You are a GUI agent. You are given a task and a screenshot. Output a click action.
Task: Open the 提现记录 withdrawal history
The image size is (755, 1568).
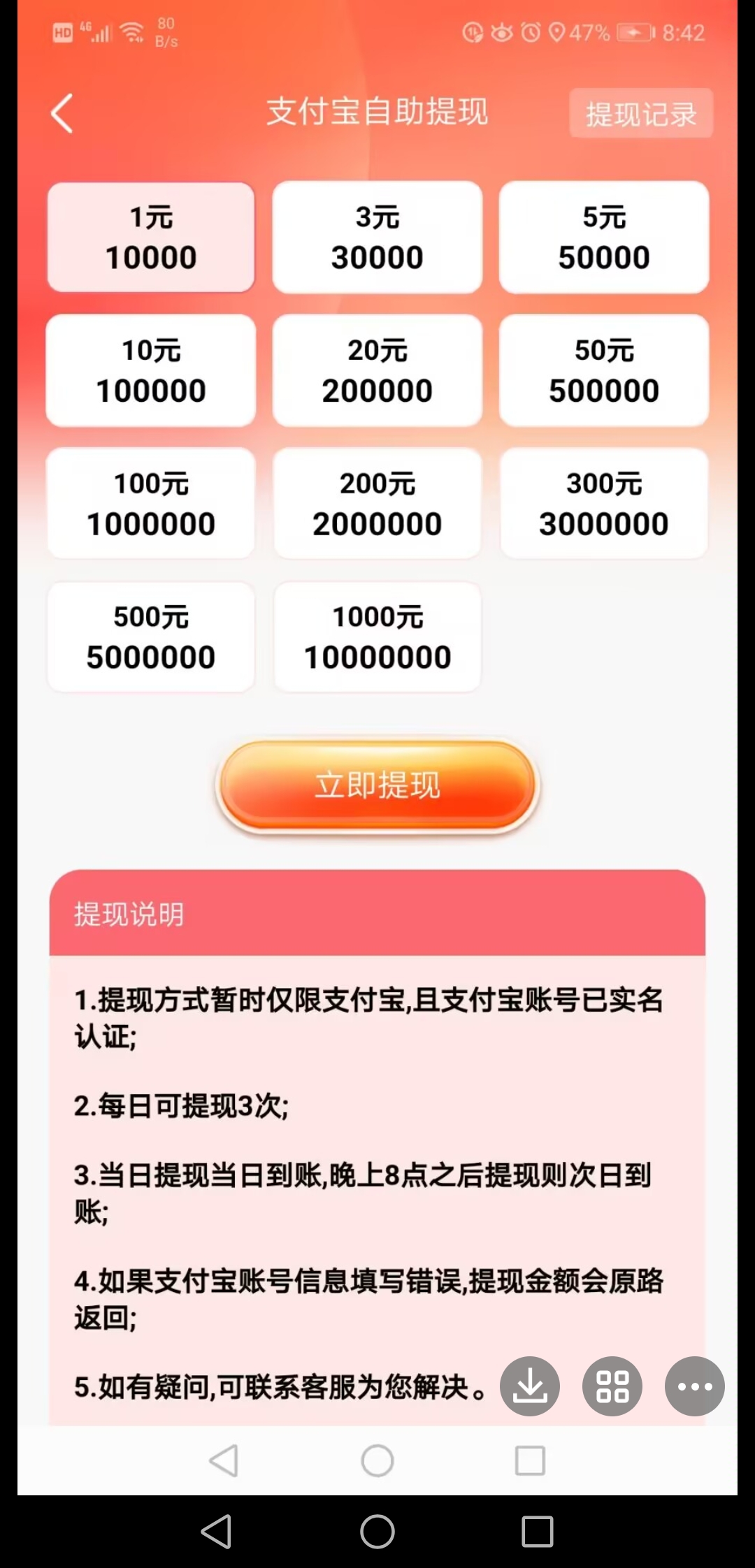click(x=641, y=113)
